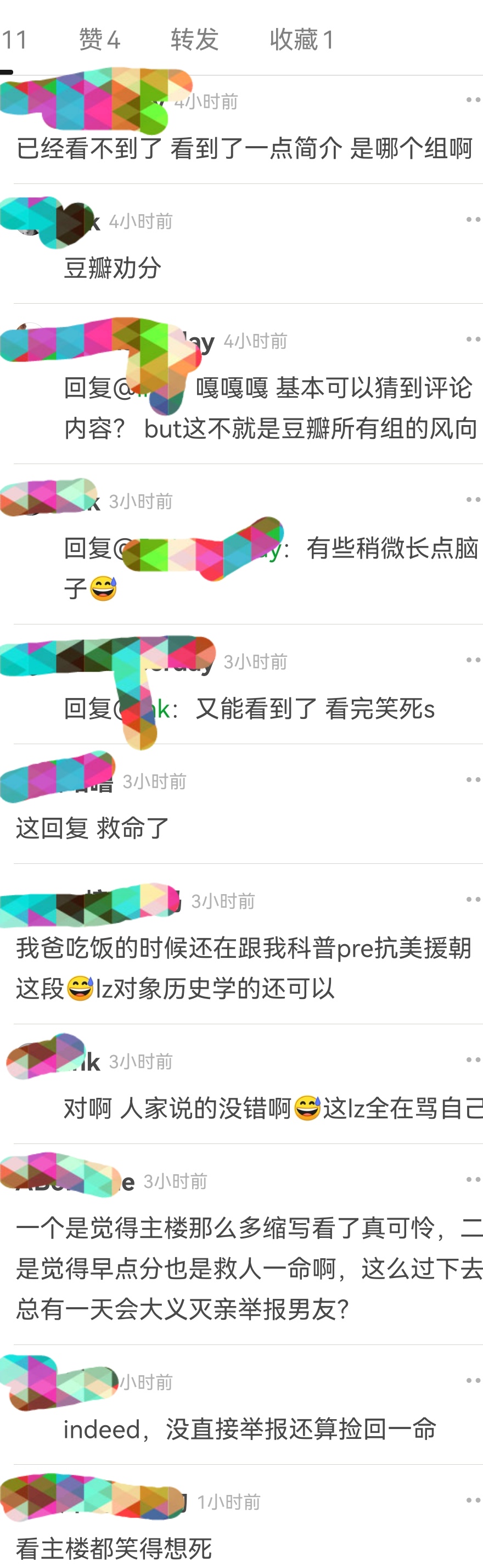Screen dimensions: 483x1568
Task: Open more options on the 这回复 救命了 comment
Action: tap(473, 780)
